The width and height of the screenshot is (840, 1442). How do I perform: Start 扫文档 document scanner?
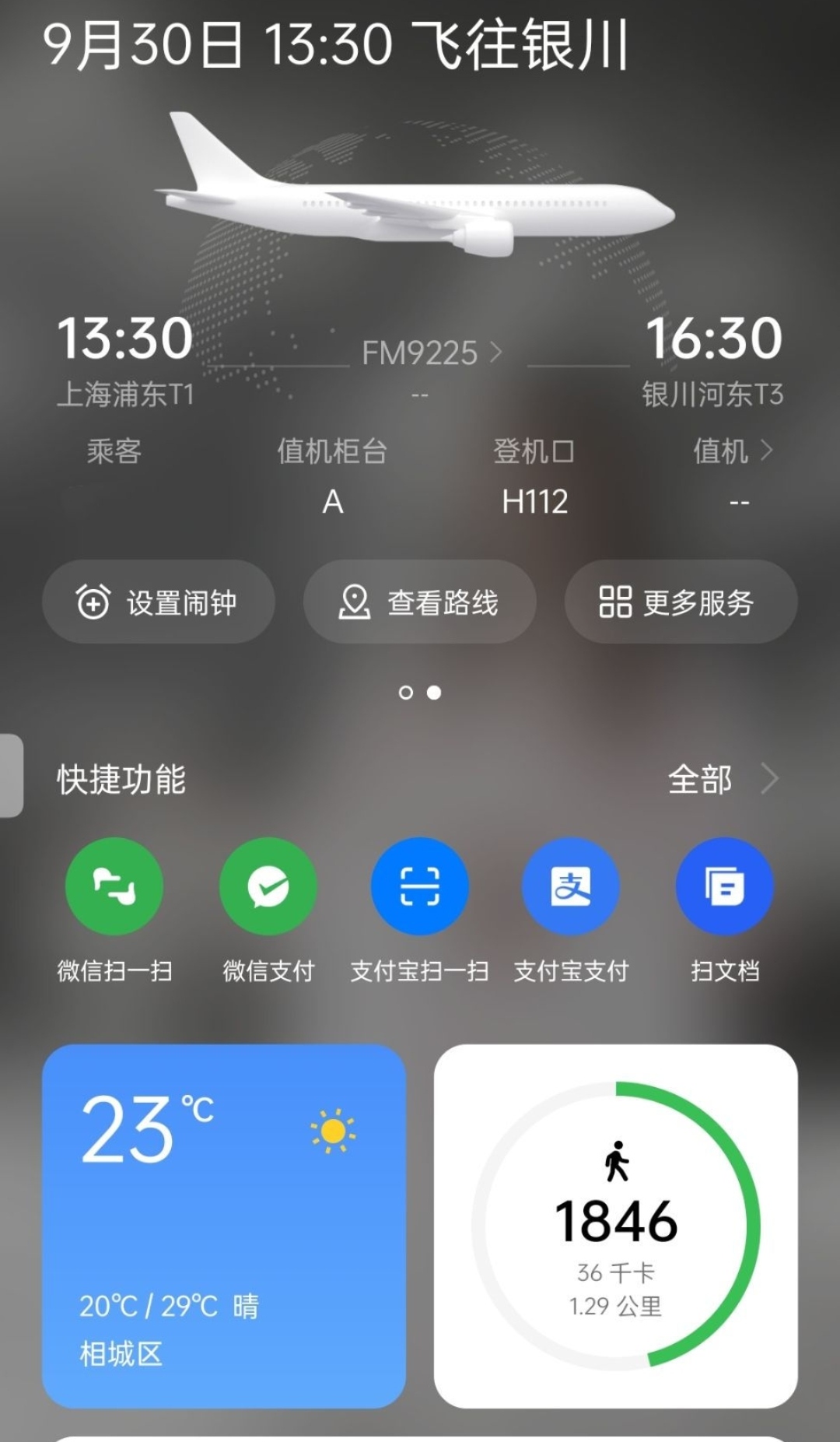point(724,886)
